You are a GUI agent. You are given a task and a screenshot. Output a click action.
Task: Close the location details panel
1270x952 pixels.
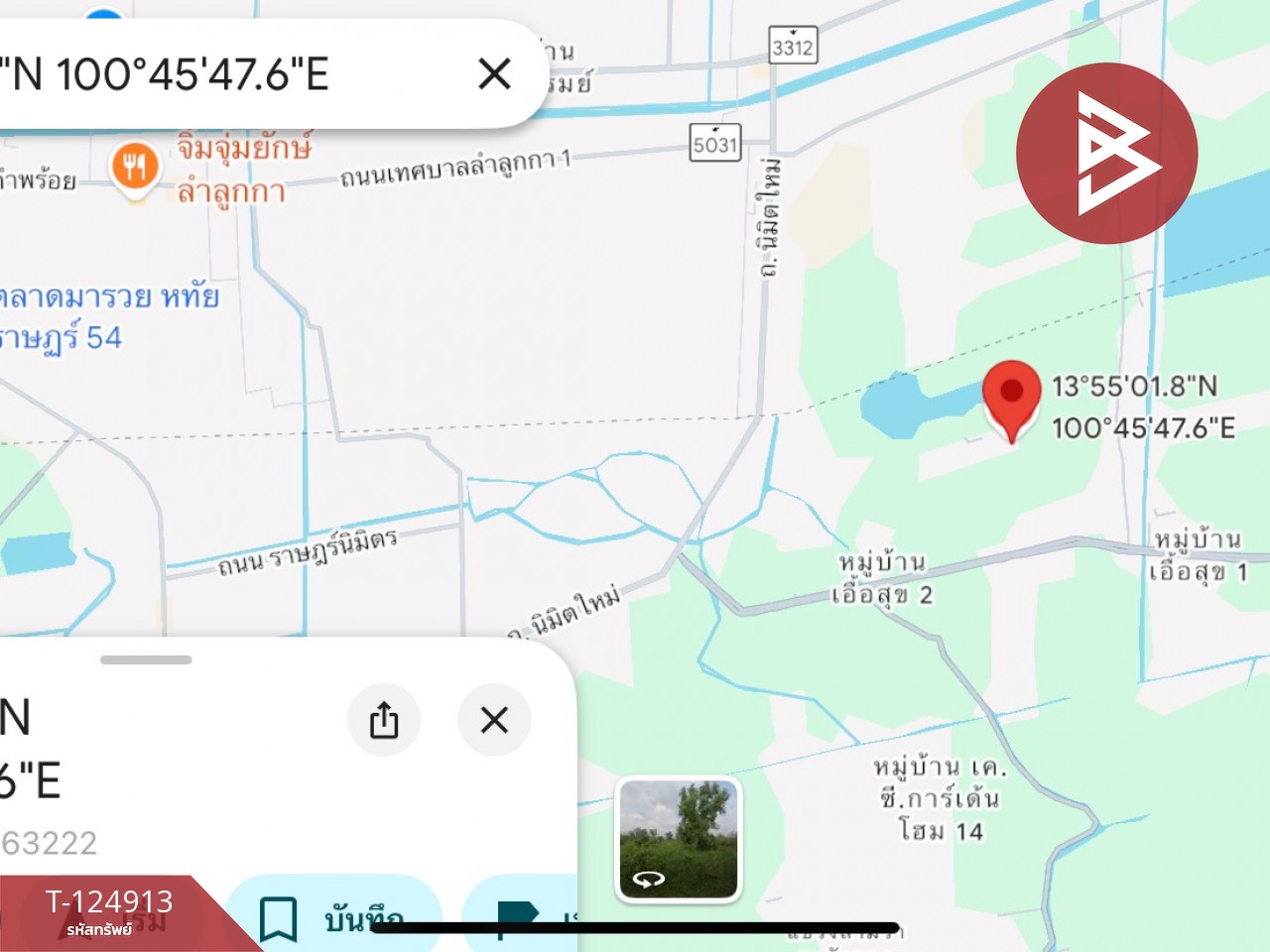point(494,720)
